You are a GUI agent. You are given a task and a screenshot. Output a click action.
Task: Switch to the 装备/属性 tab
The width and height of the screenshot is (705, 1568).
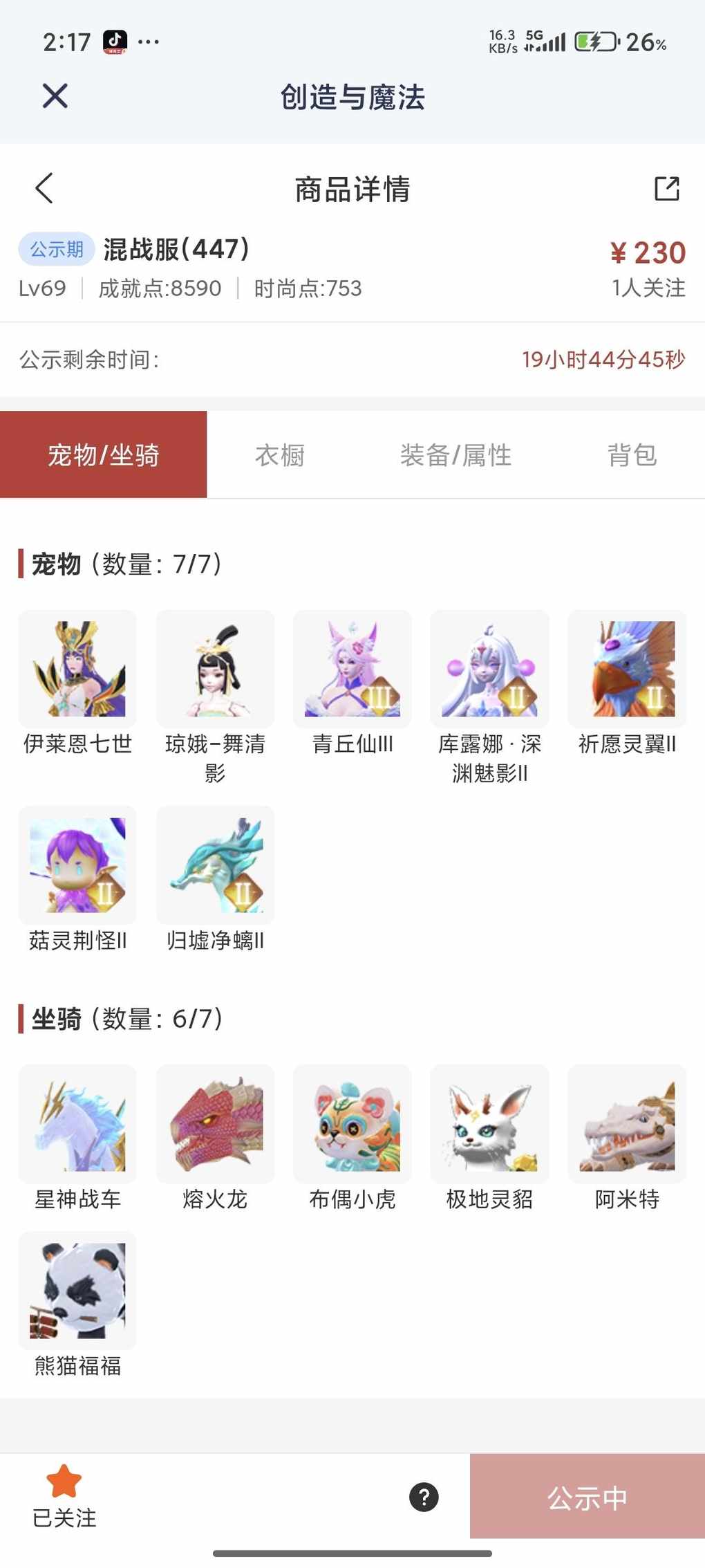click(x=455, y=455)
